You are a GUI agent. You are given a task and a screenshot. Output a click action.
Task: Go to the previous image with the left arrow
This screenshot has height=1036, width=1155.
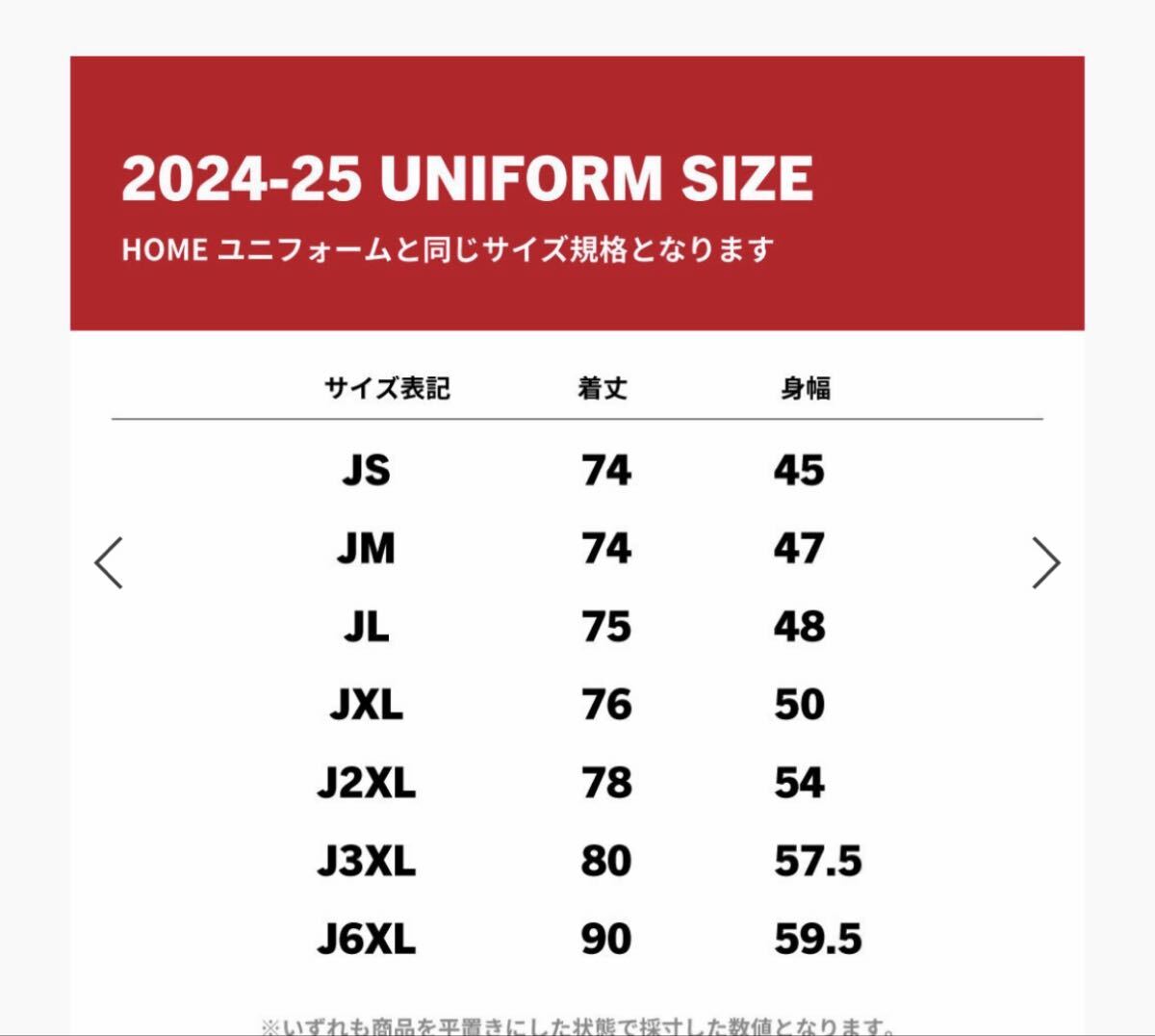point(109,562)
